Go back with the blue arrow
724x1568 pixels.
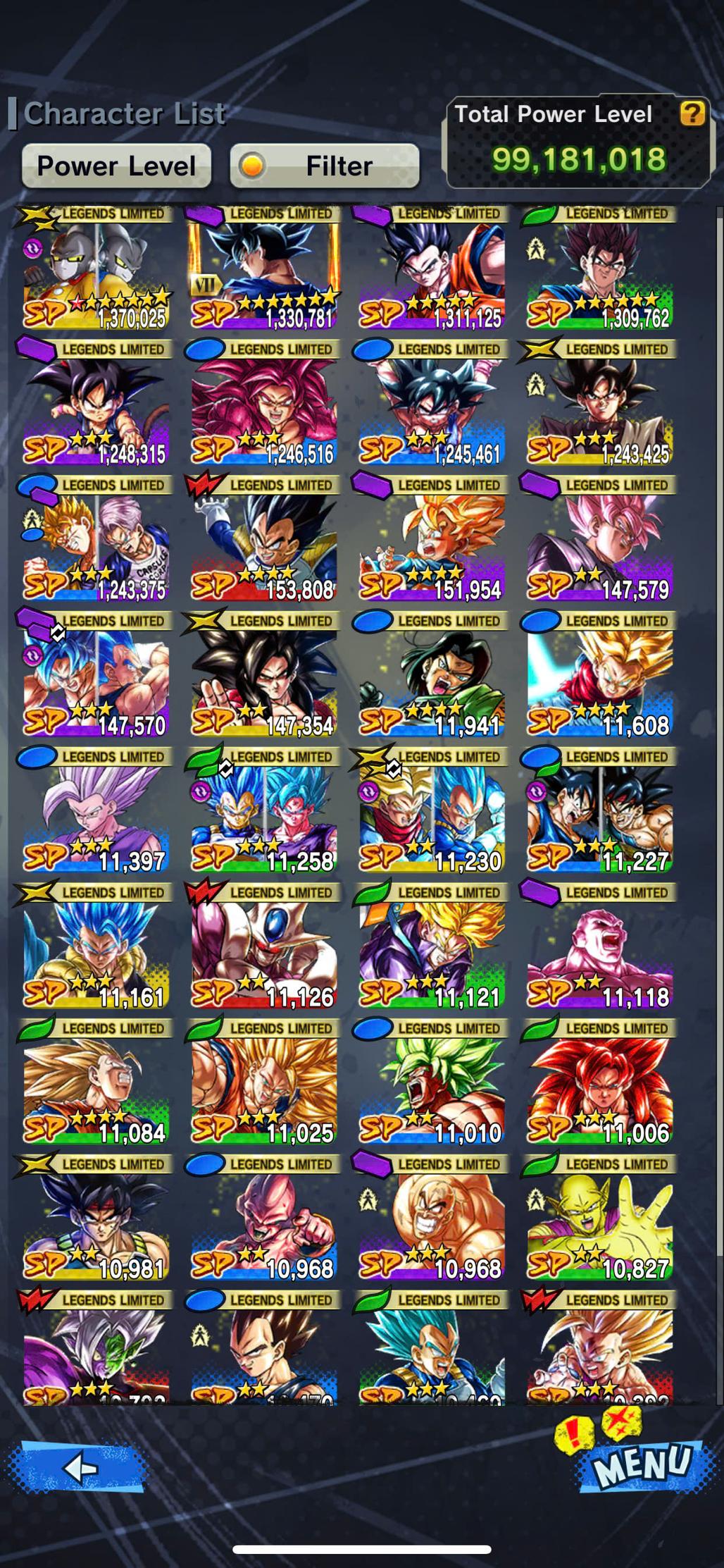tap(80, 1468)
